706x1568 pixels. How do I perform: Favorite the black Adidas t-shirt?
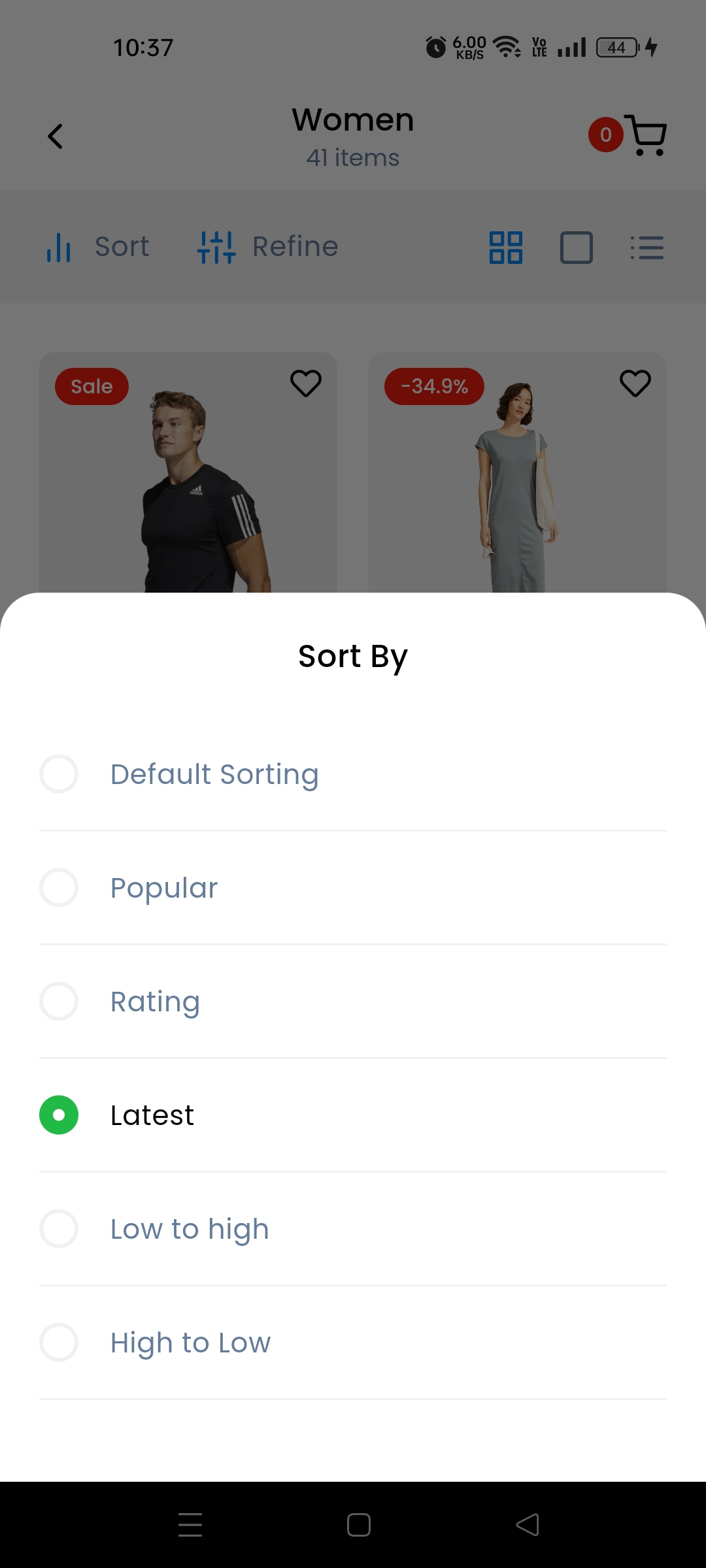click(305, 384)
